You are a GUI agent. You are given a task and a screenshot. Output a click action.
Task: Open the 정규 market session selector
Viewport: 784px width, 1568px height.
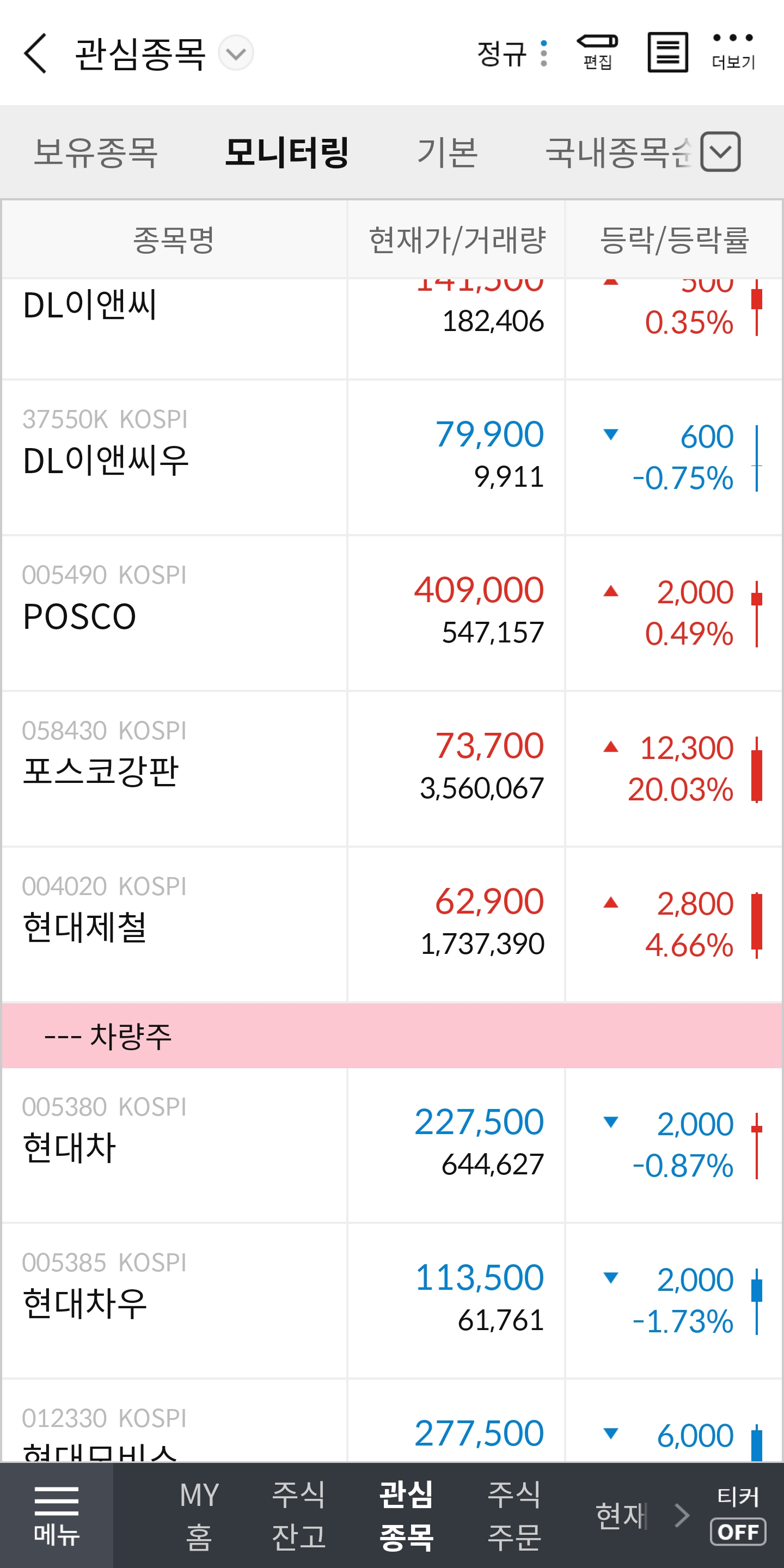(511, 53)
